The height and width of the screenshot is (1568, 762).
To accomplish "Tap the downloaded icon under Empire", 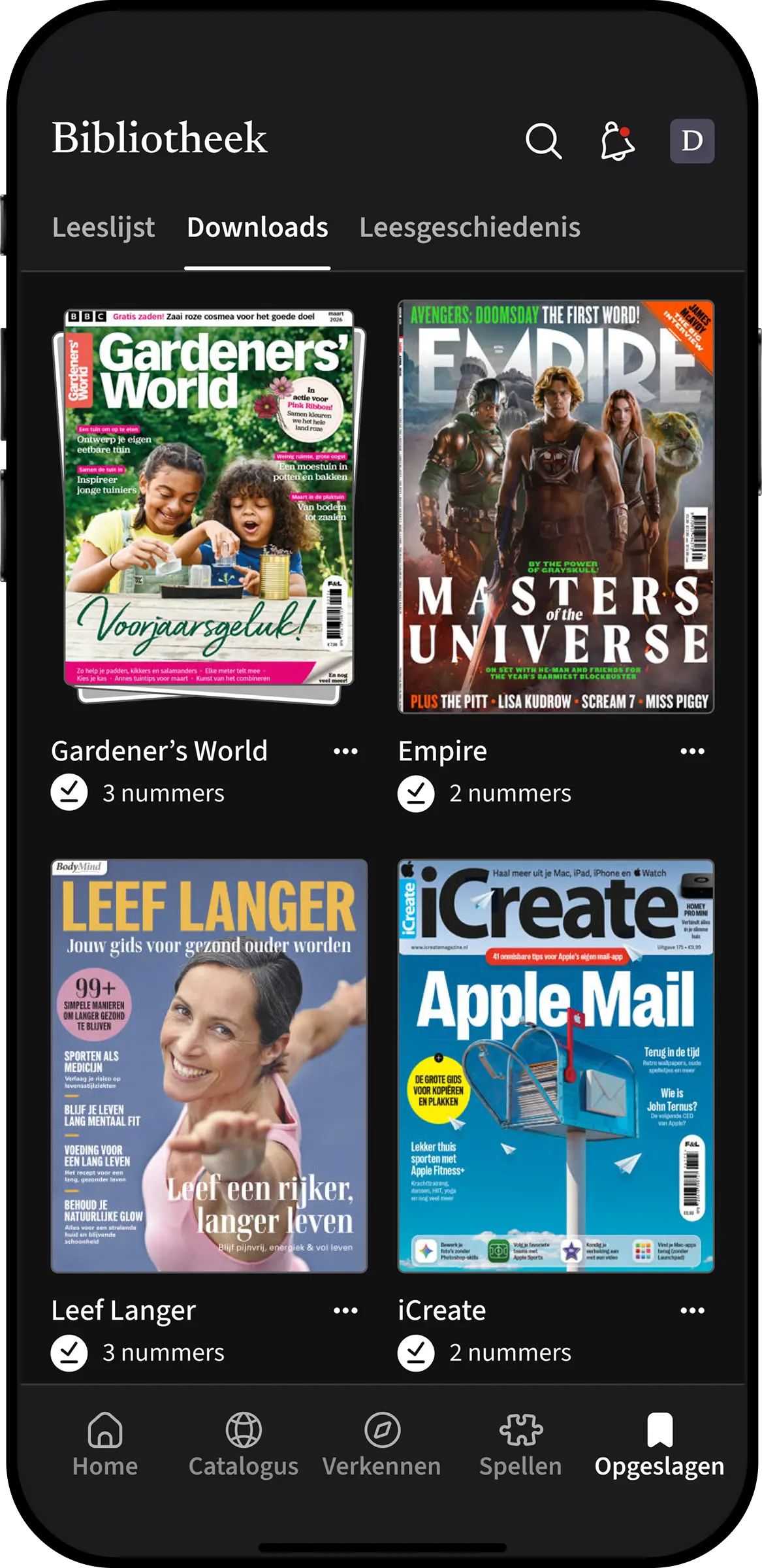I will [416, 793].
